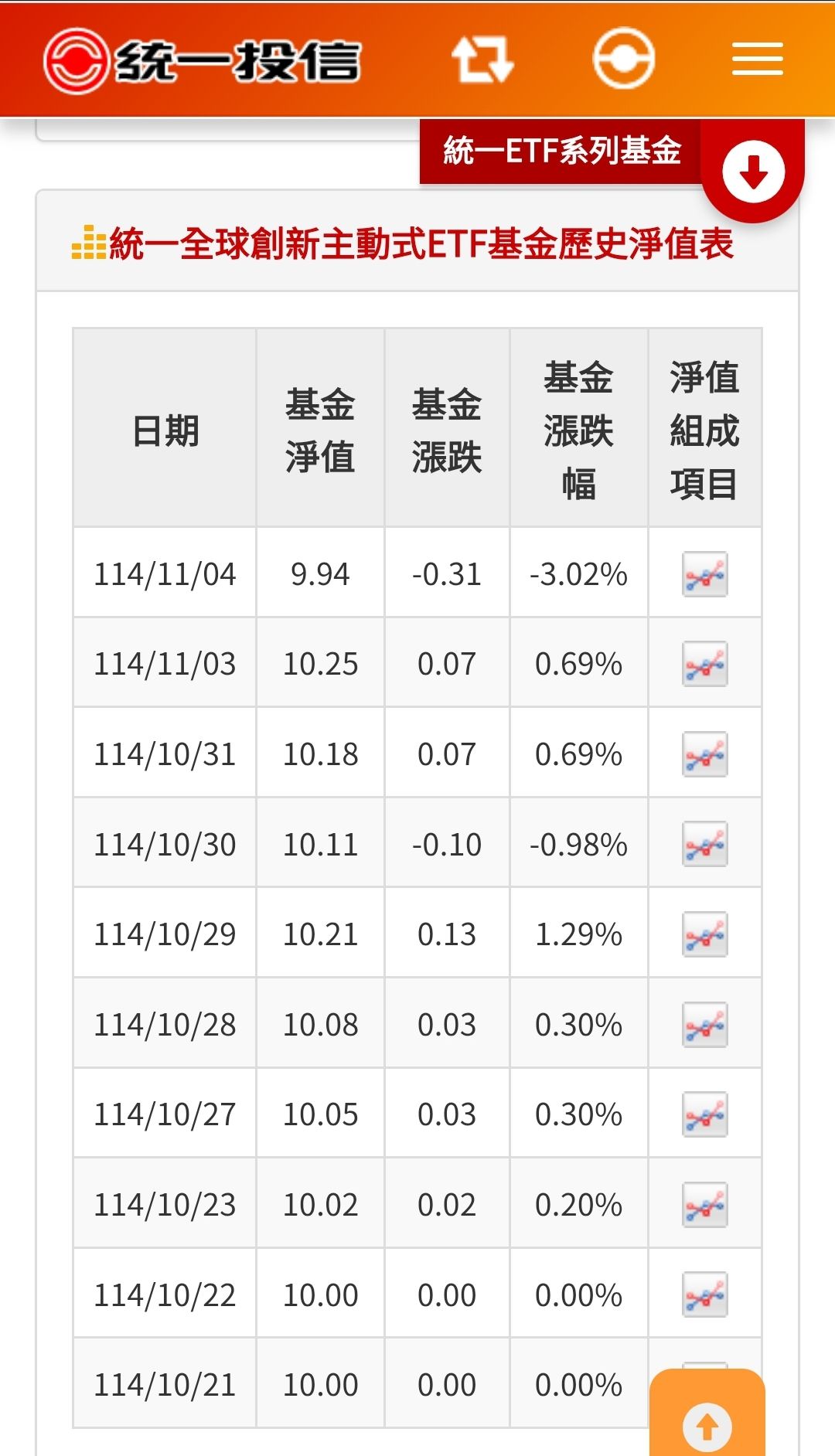This screenshot has width=835, height=1456.
Task: Open NAV composition chart for 114/10/31
Action: [704, 754]
